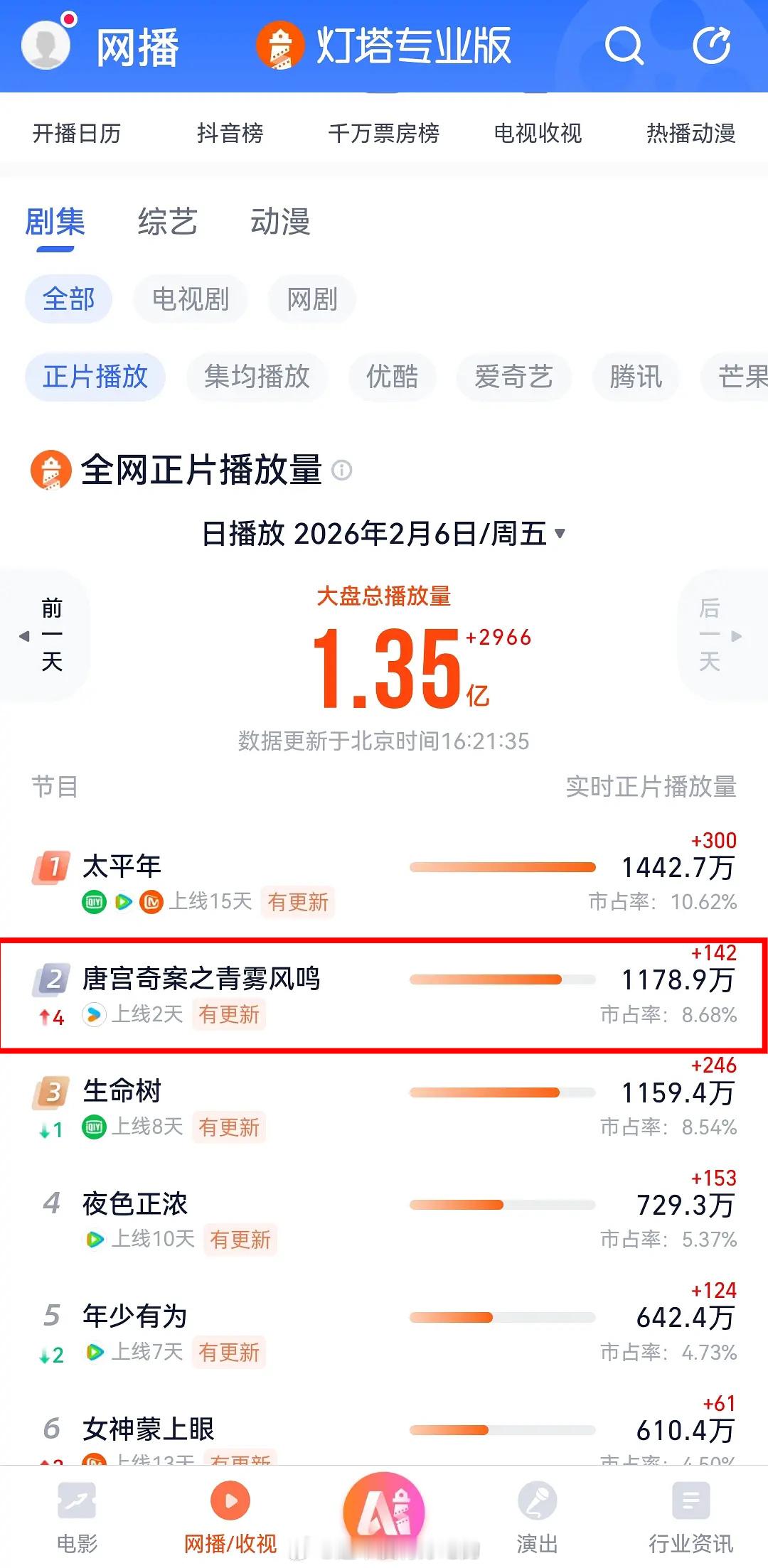Click the 有更新 label next to 生命树
The height and width of the screenshot is (1568, 768).
(x=229, y=1127)
